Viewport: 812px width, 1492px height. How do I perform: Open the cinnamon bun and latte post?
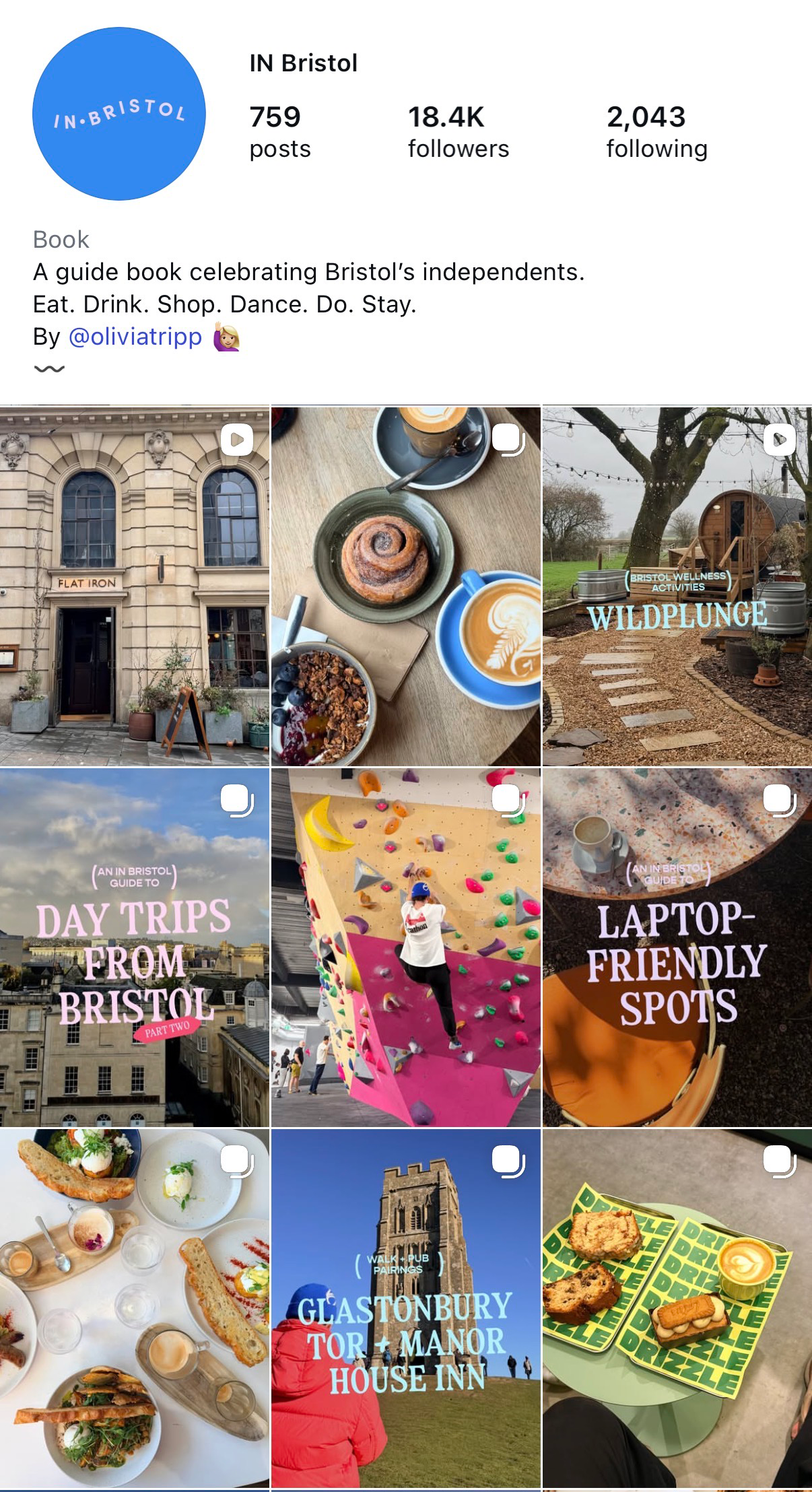point(405,586)
